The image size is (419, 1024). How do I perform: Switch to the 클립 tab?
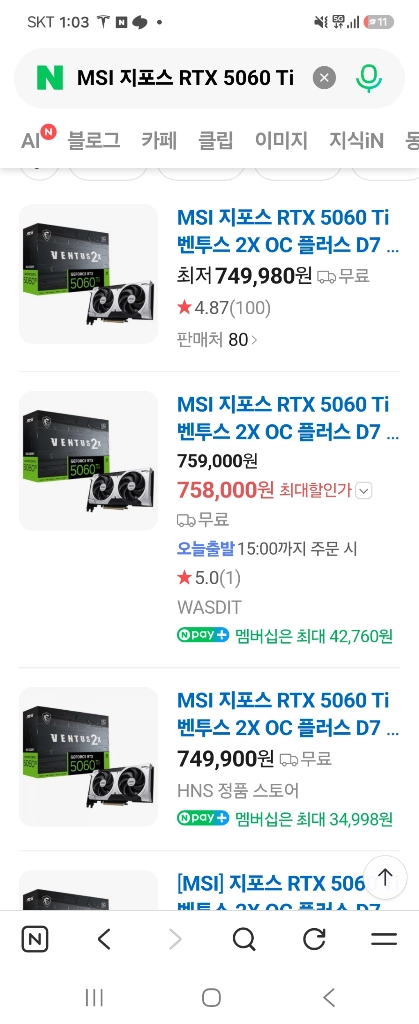click(x=215, y=140)
